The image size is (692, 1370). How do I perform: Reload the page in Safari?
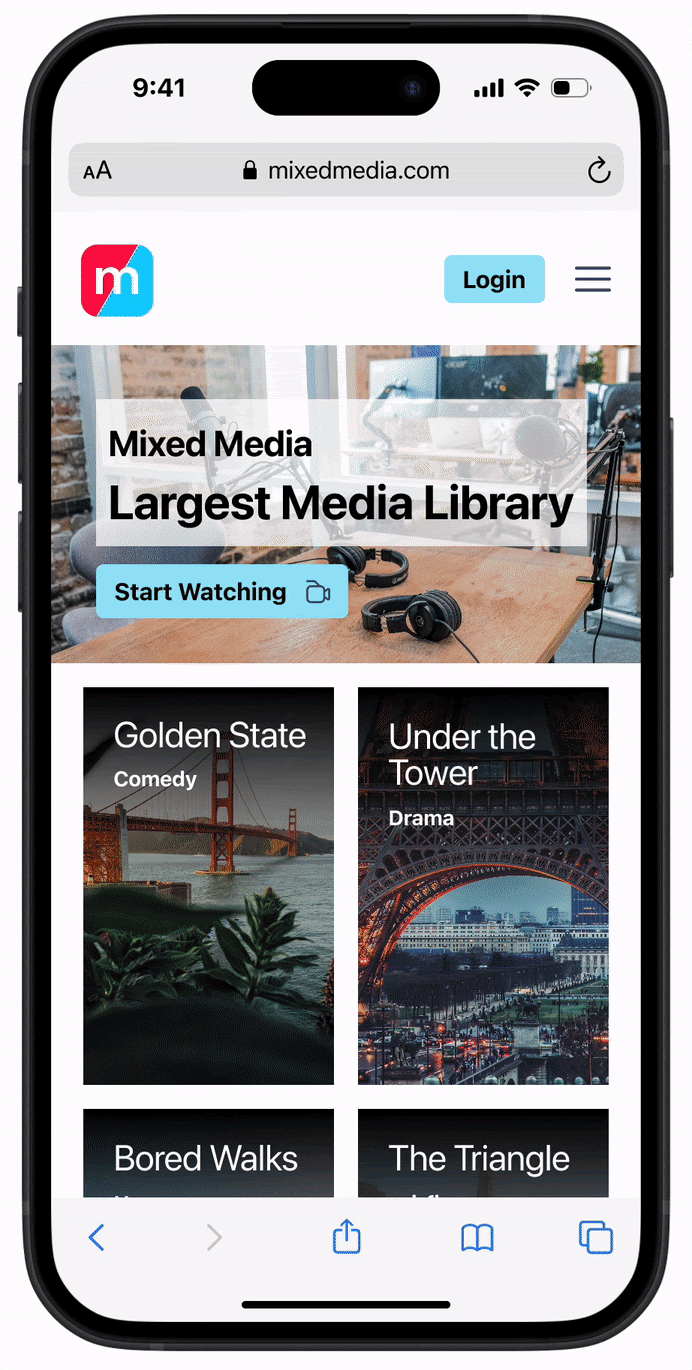(x=598, y=171)
